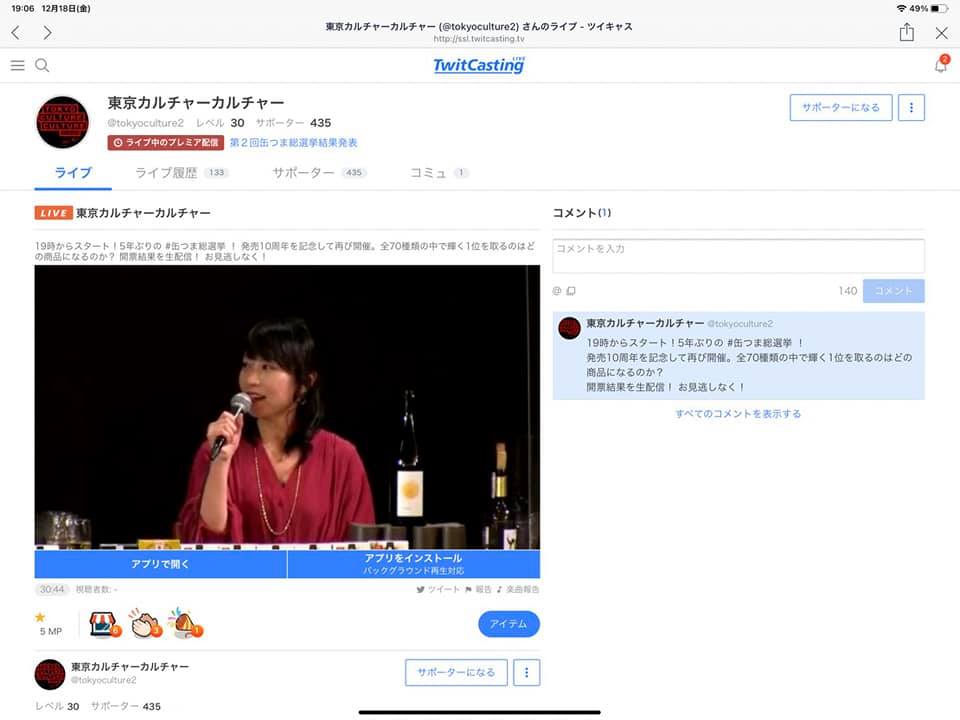Open the overflow menu beside the top サポーターになる button

point(911,108)
